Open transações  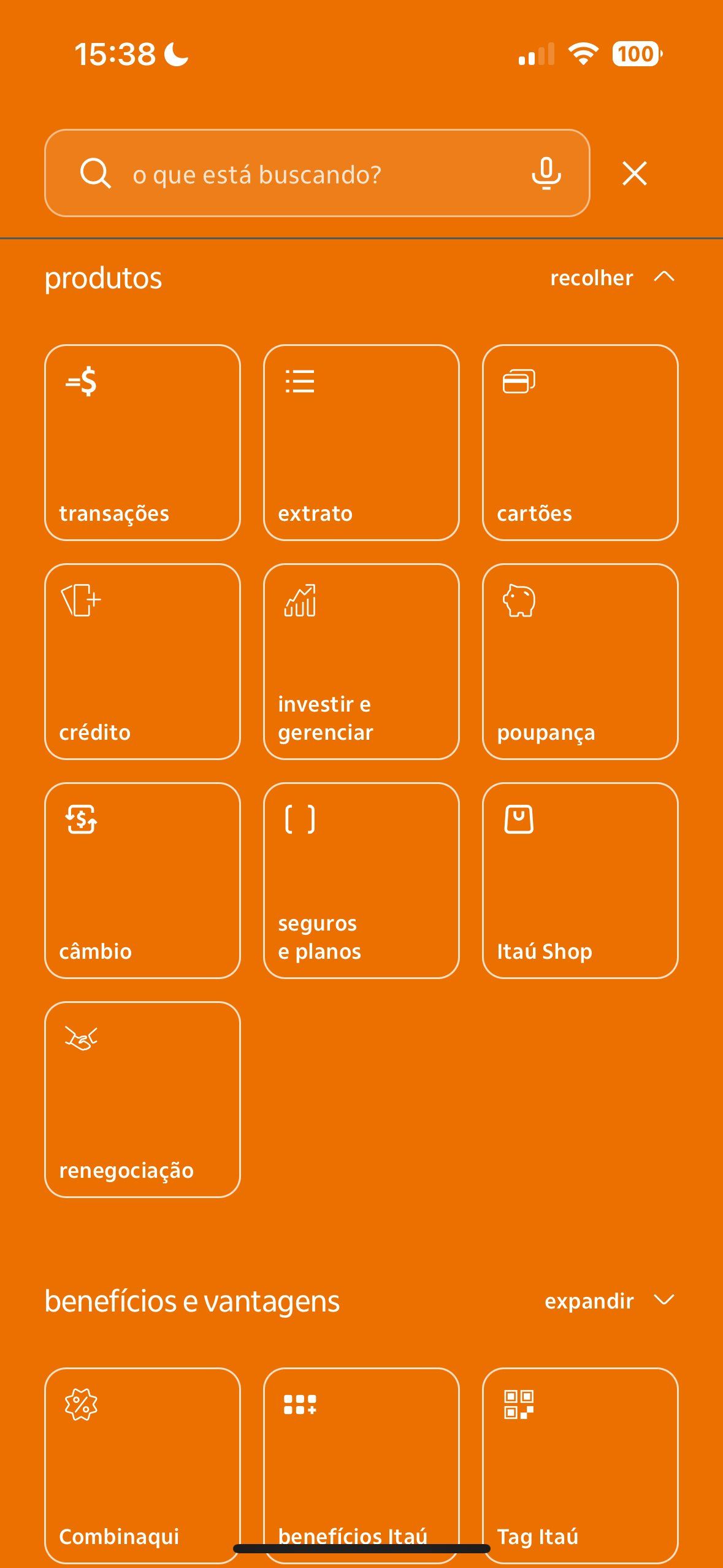coord(142,442)
